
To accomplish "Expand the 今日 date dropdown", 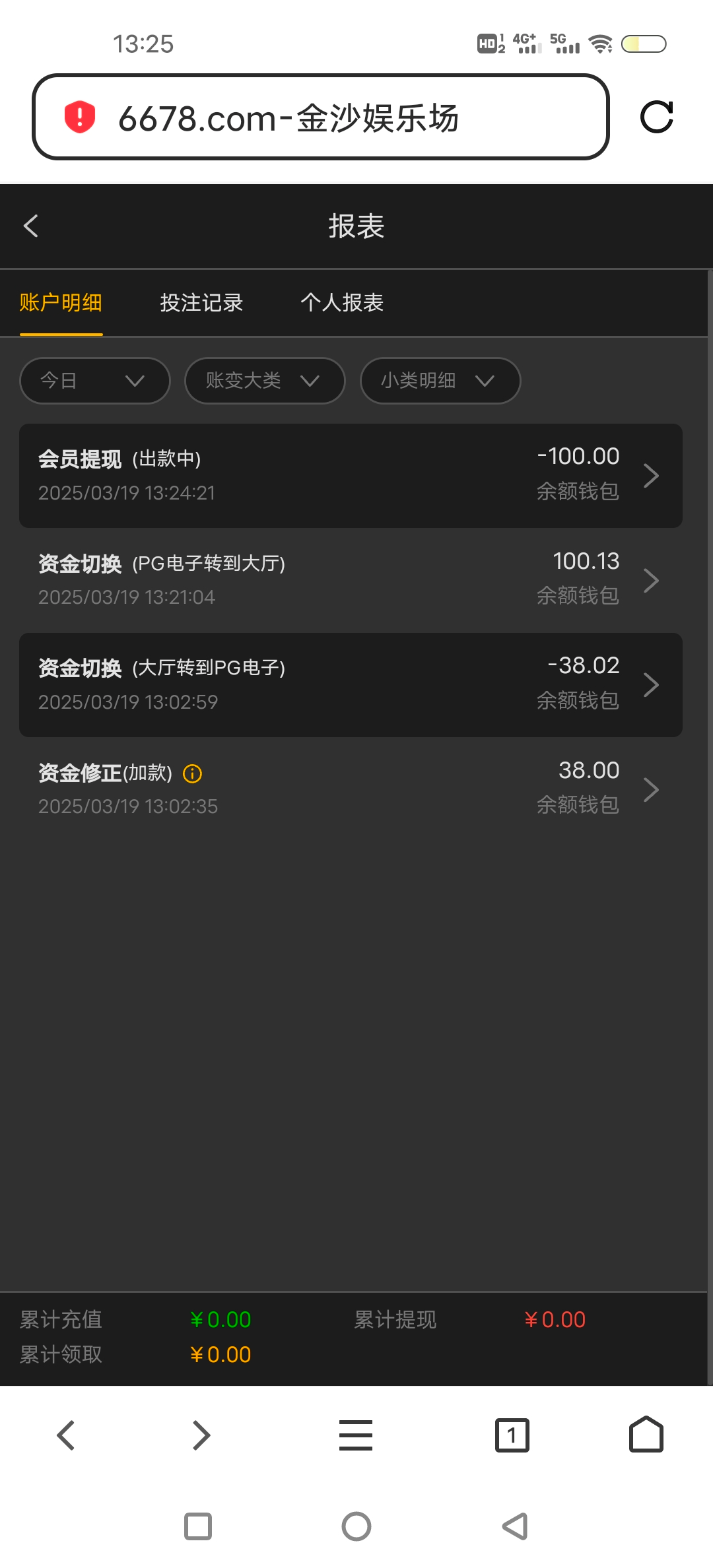I will click(95, 381).
